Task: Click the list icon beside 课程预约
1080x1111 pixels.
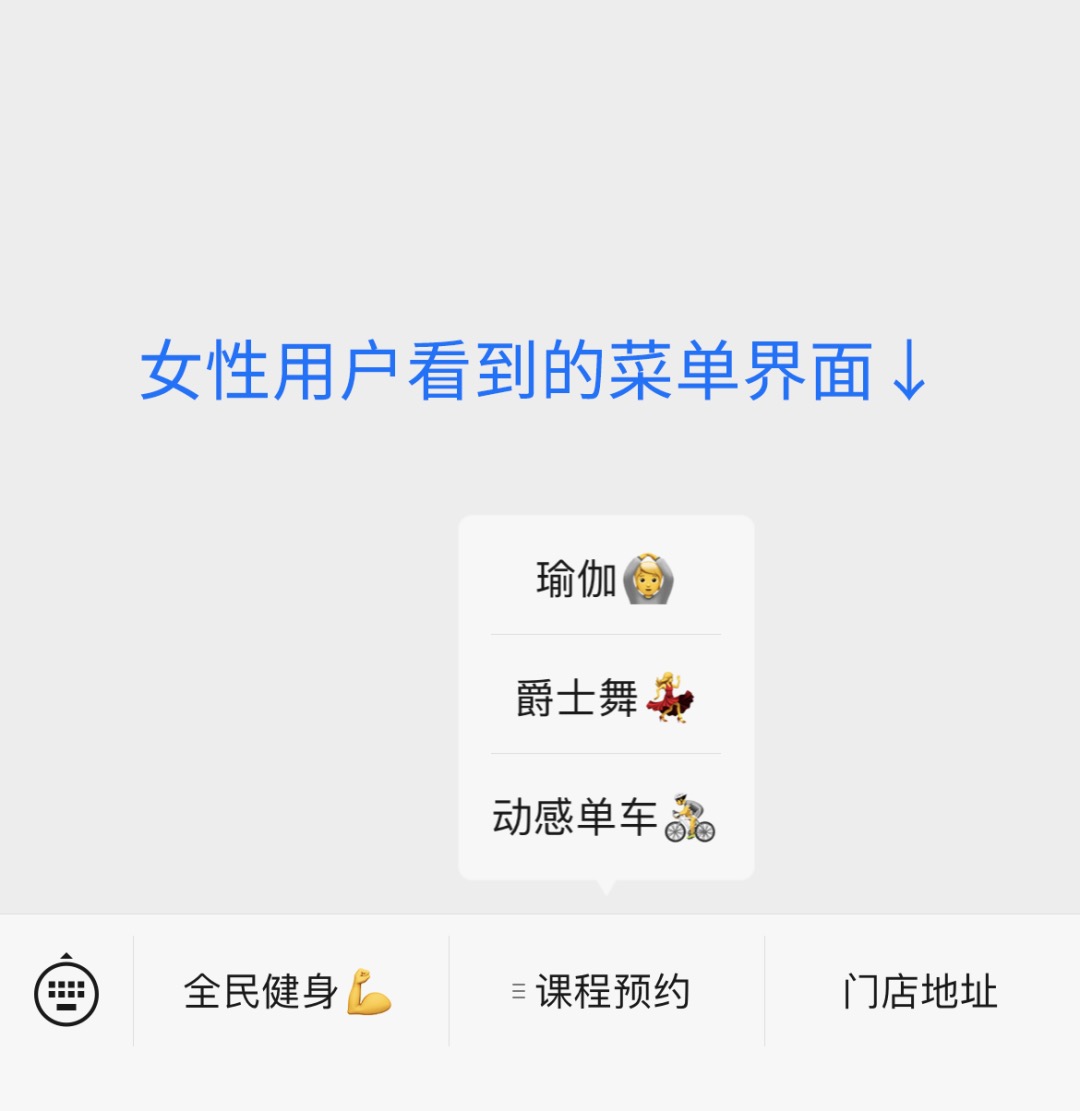Action: [518, 990]
